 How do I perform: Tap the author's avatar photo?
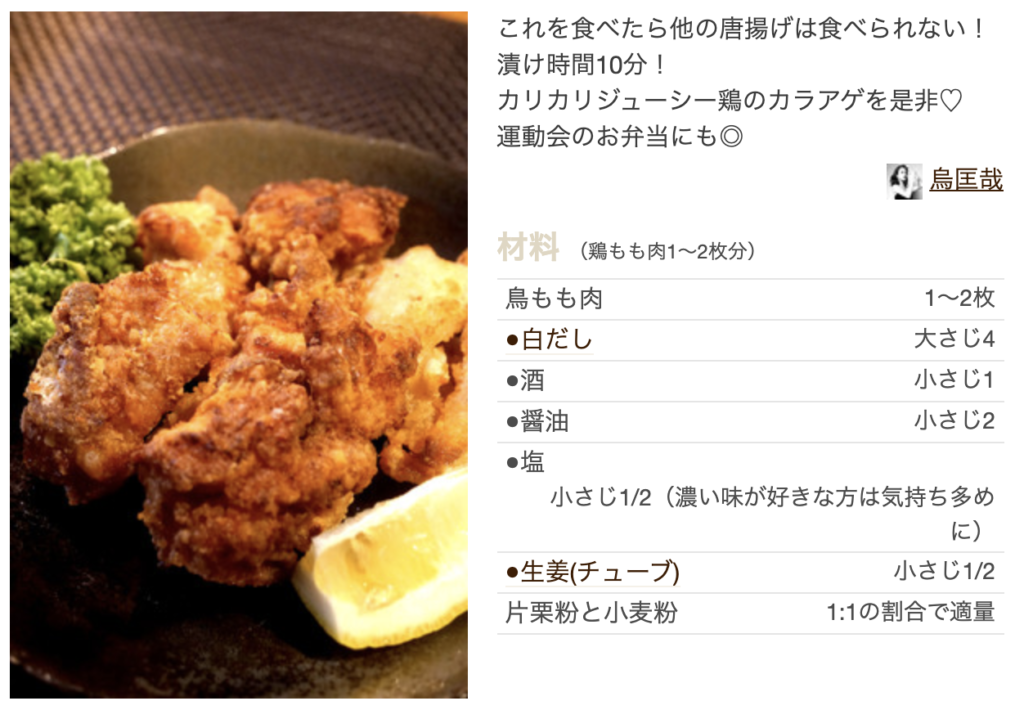(x=904, y=181)
